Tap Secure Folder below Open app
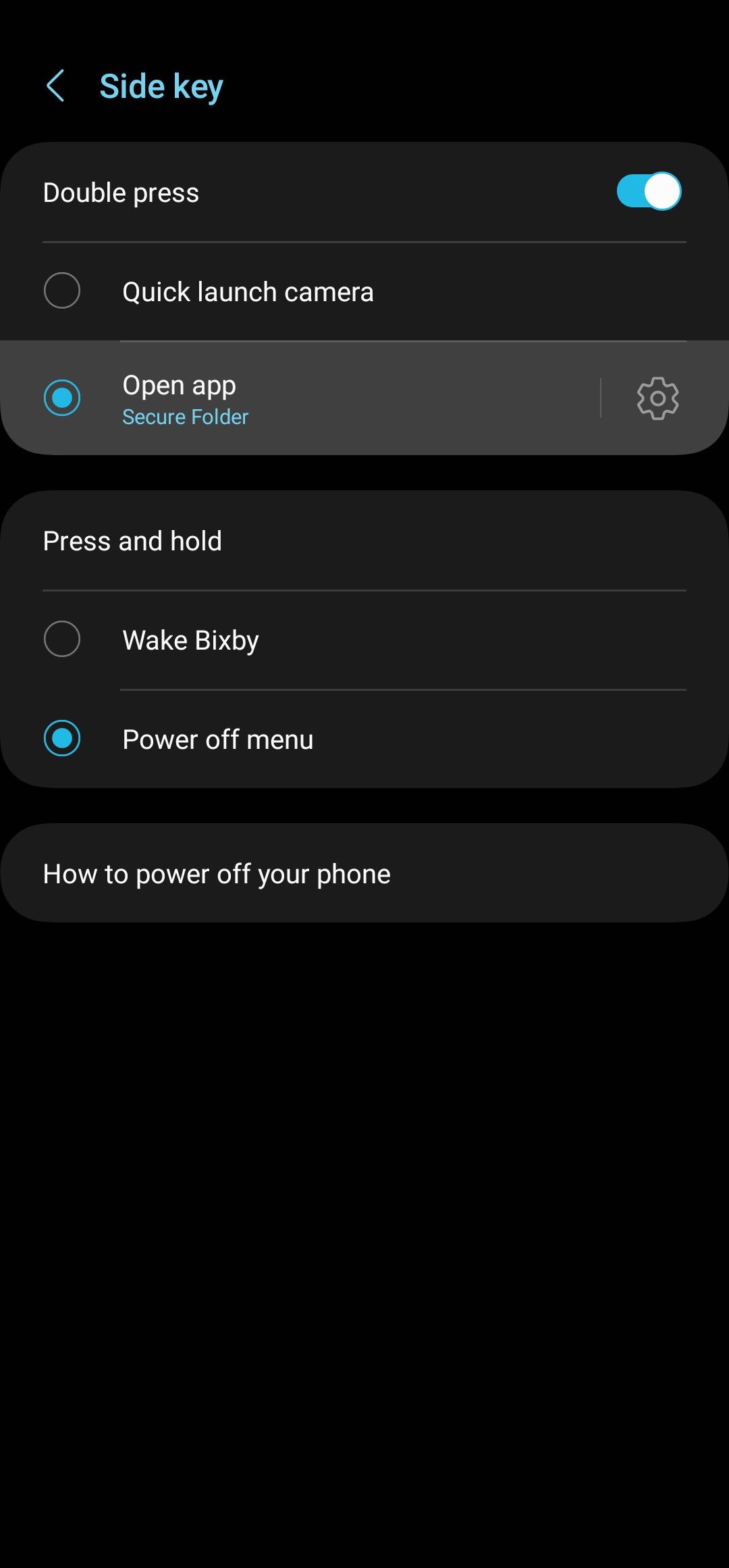 click(x=184, y=417)
